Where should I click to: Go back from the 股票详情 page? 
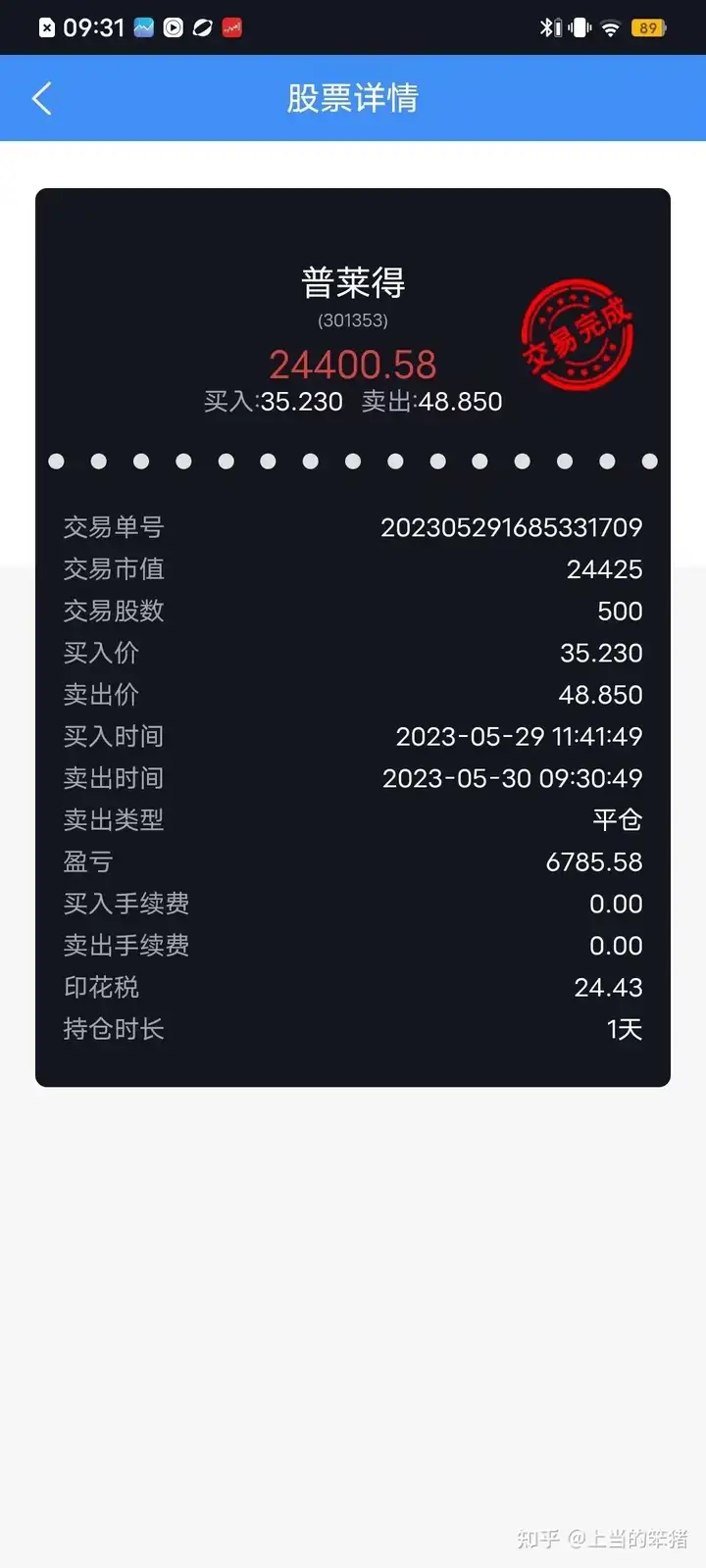tap(42, 98)
